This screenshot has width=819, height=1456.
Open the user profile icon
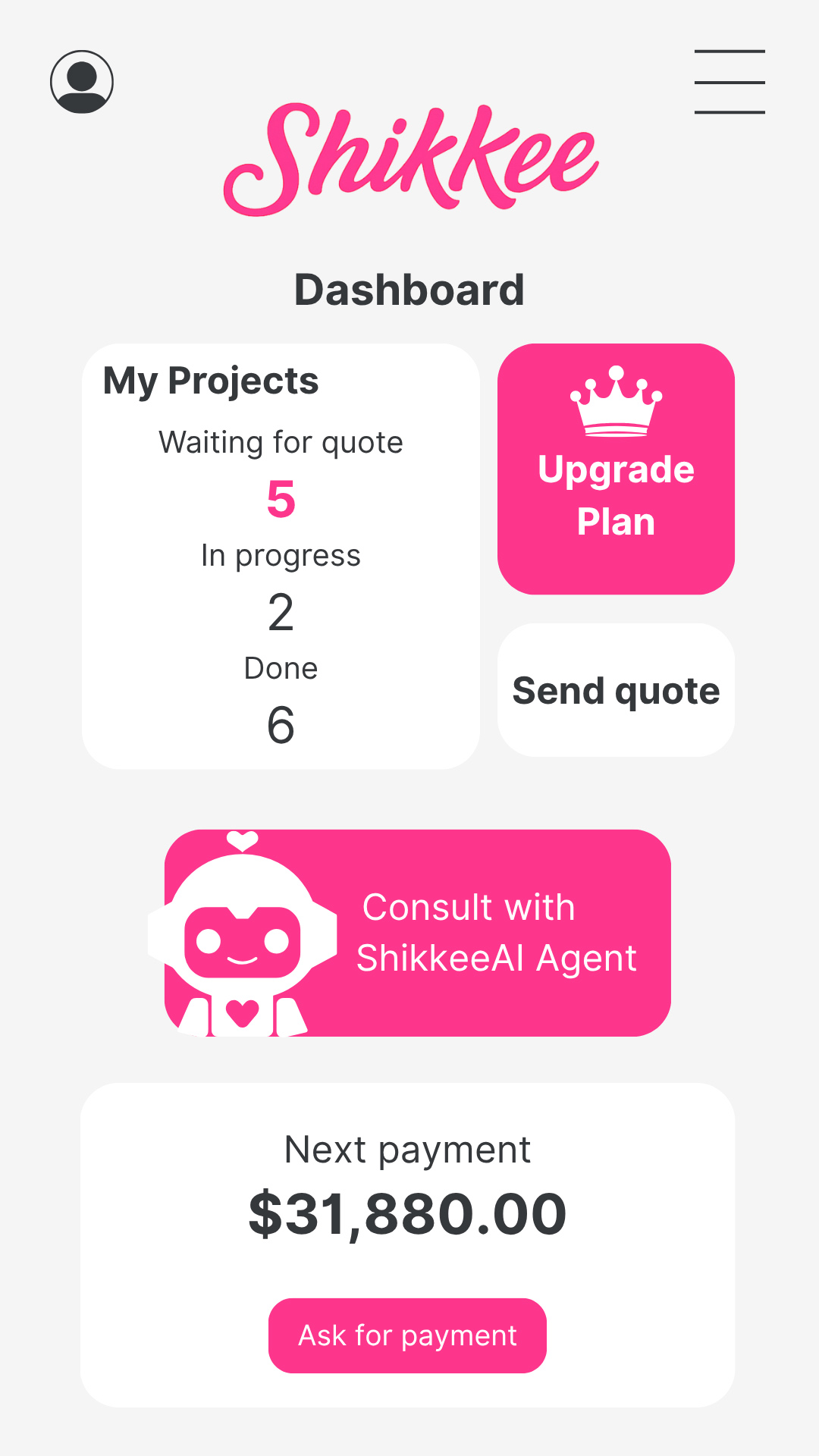pos(82,82)
